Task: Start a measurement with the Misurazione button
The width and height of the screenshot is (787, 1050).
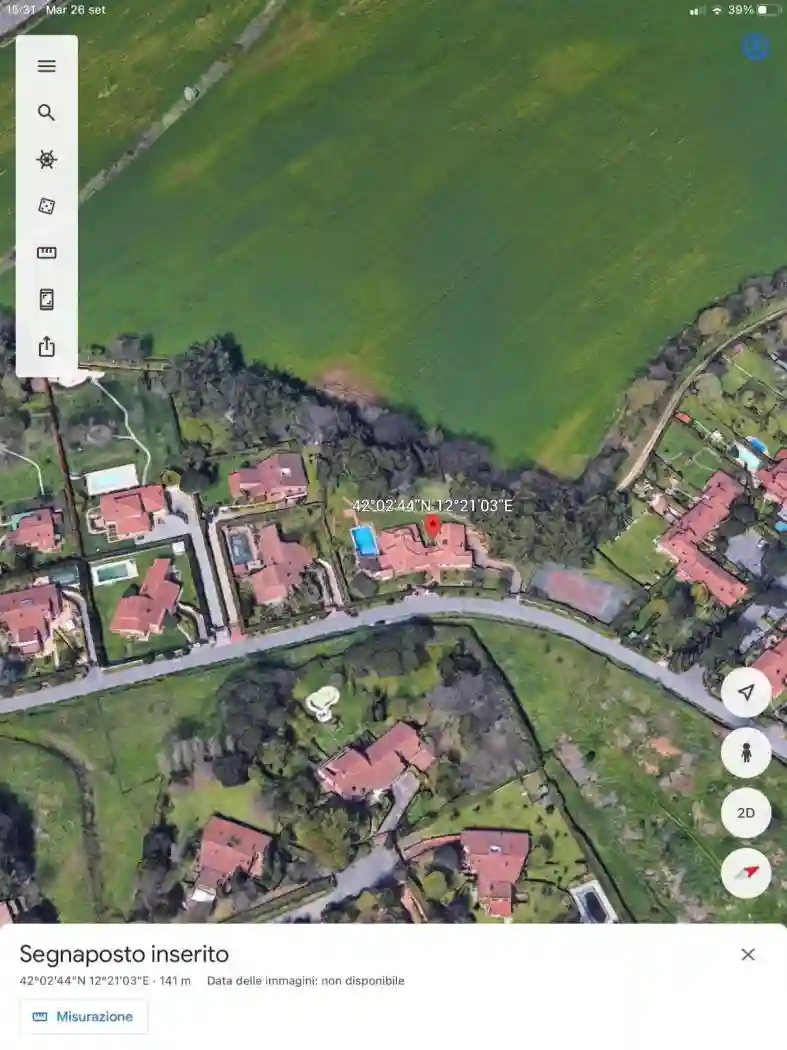Action: [x=83, y=1016]
